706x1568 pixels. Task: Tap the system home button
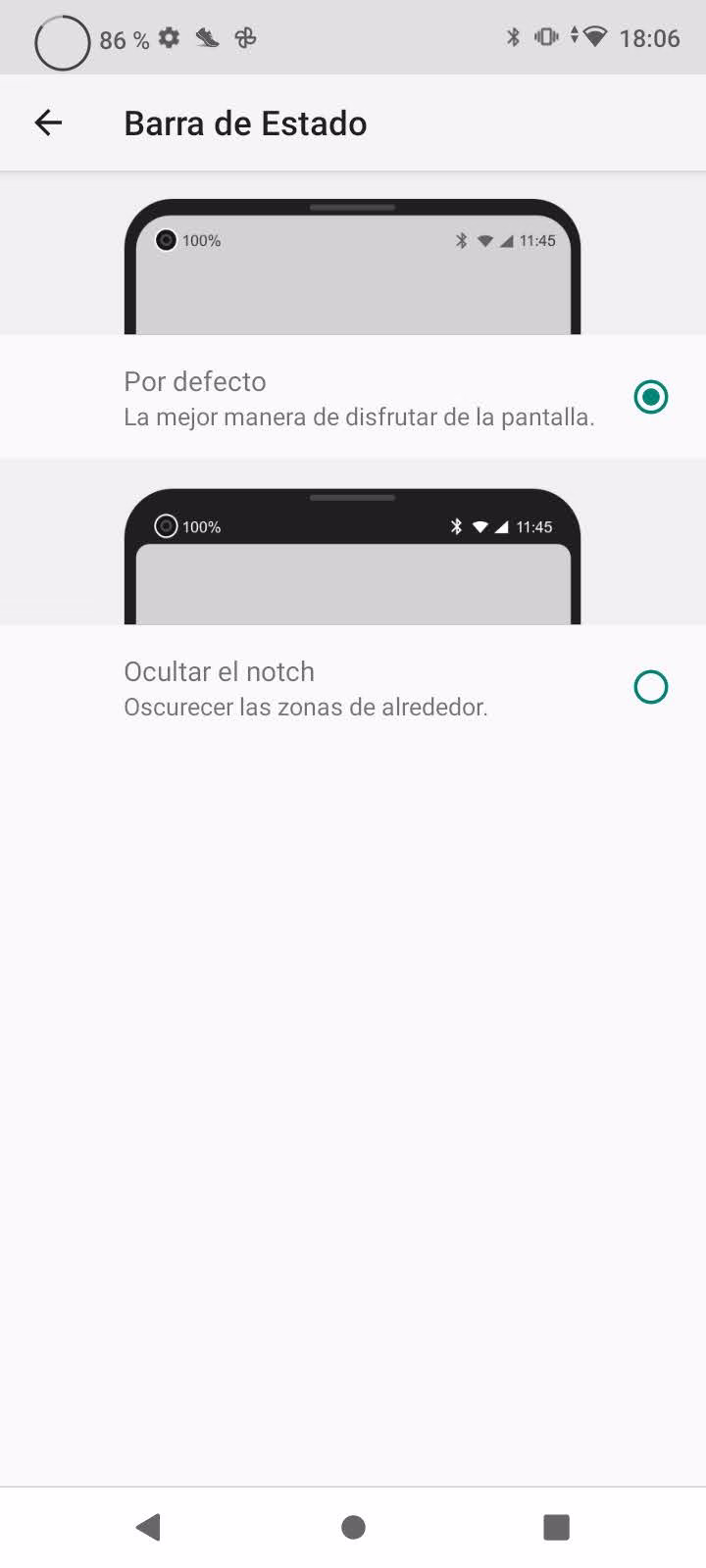[x=353, y=1527]
